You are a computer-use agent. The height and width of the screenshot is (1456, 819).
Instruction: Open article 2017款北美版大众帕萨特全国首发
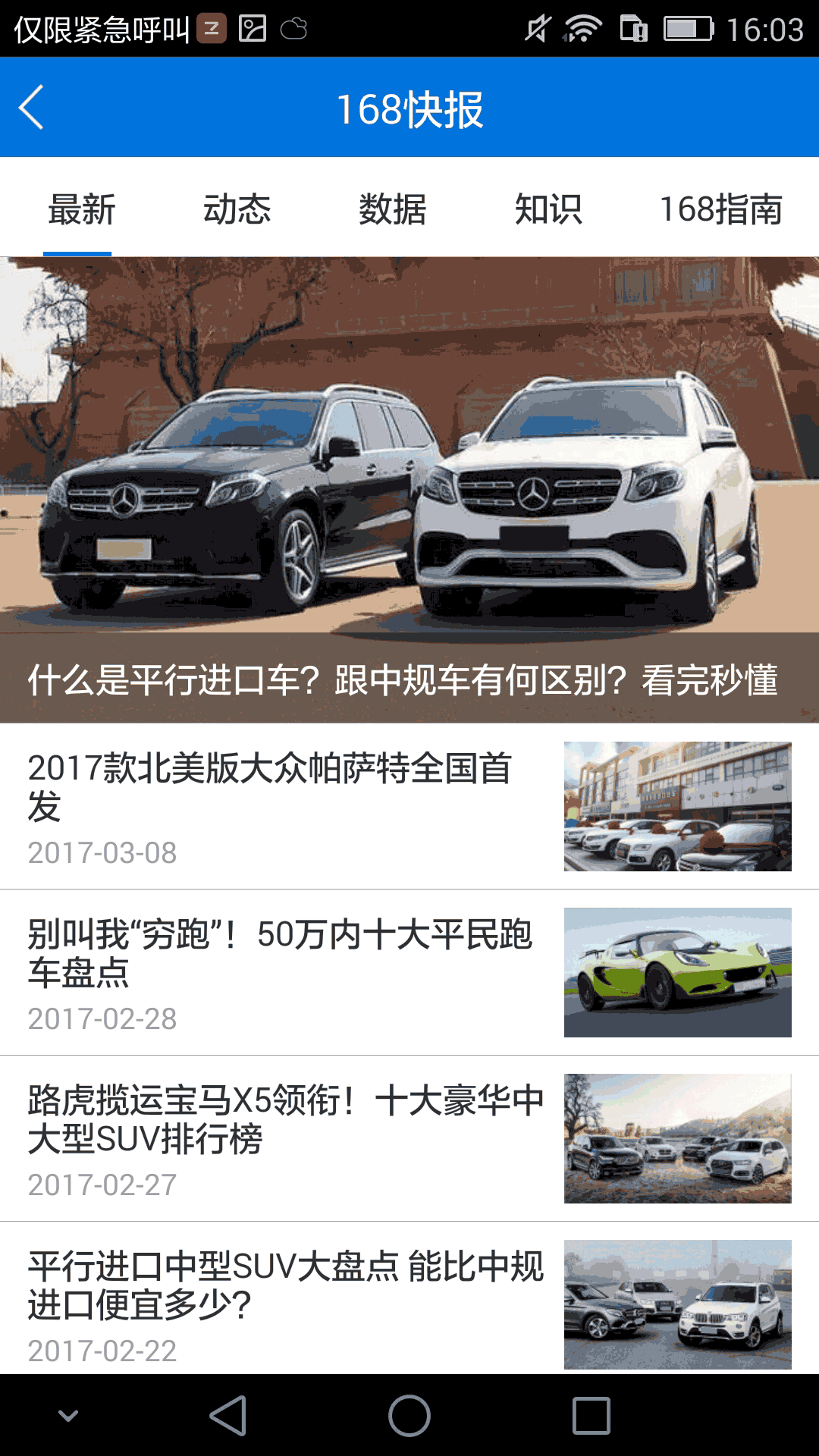409,806
